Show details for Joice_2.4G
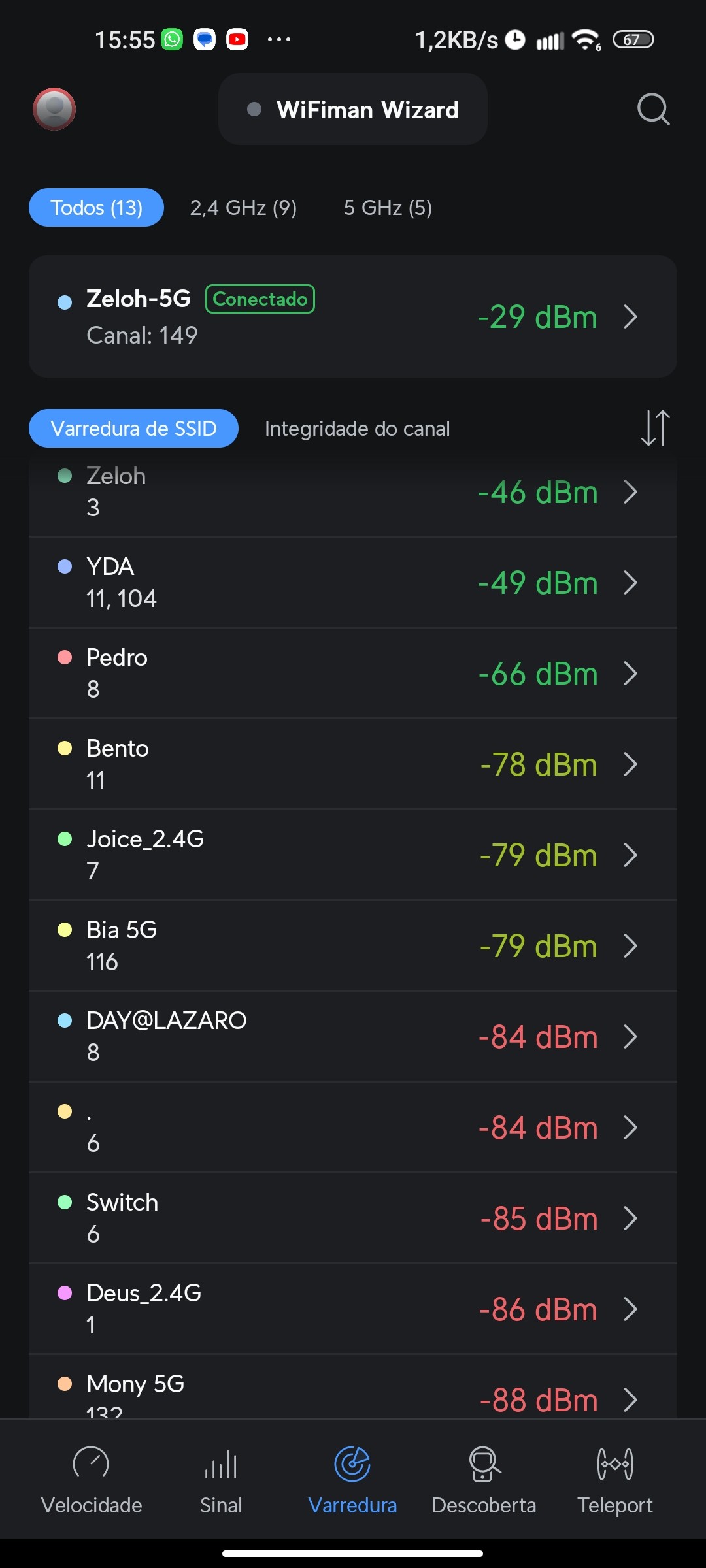Image resolution: width=706 pixels, height=1568 pixels. click(x=353, y=855)
